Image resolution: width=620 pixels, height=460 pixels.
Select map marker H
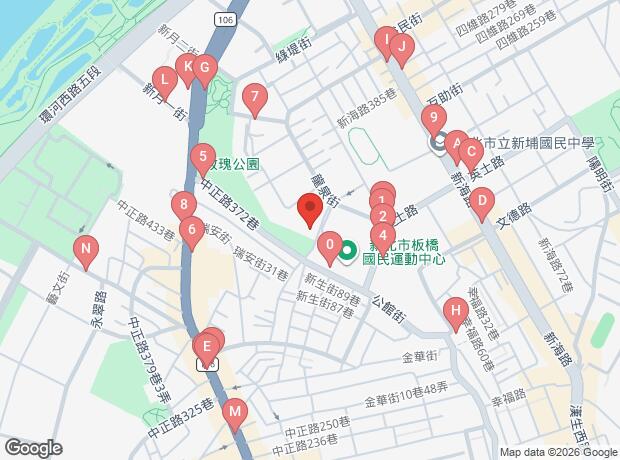tap(455, 312)
